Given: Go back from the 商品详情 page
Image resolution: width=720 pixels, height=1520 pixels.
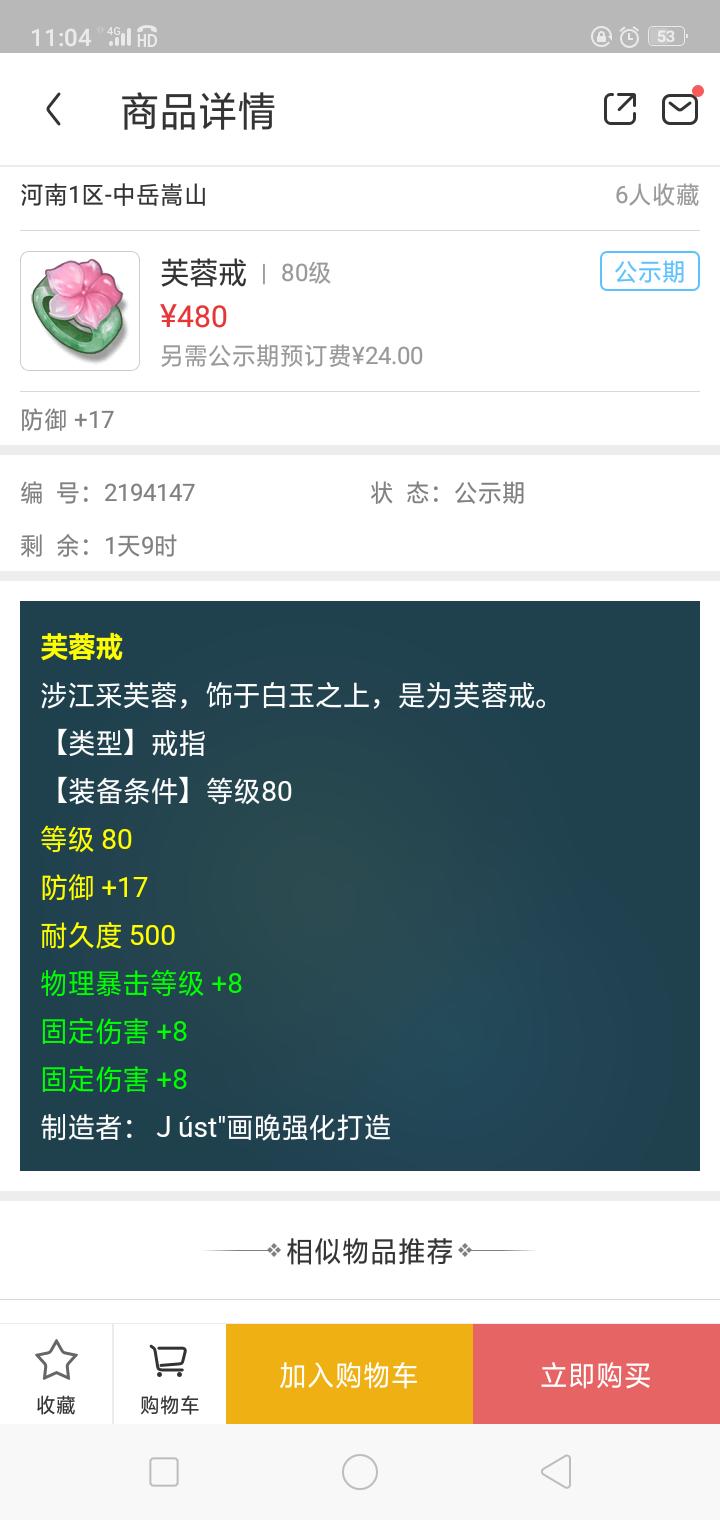Looking at the screenshot, I should click(54, 110).
